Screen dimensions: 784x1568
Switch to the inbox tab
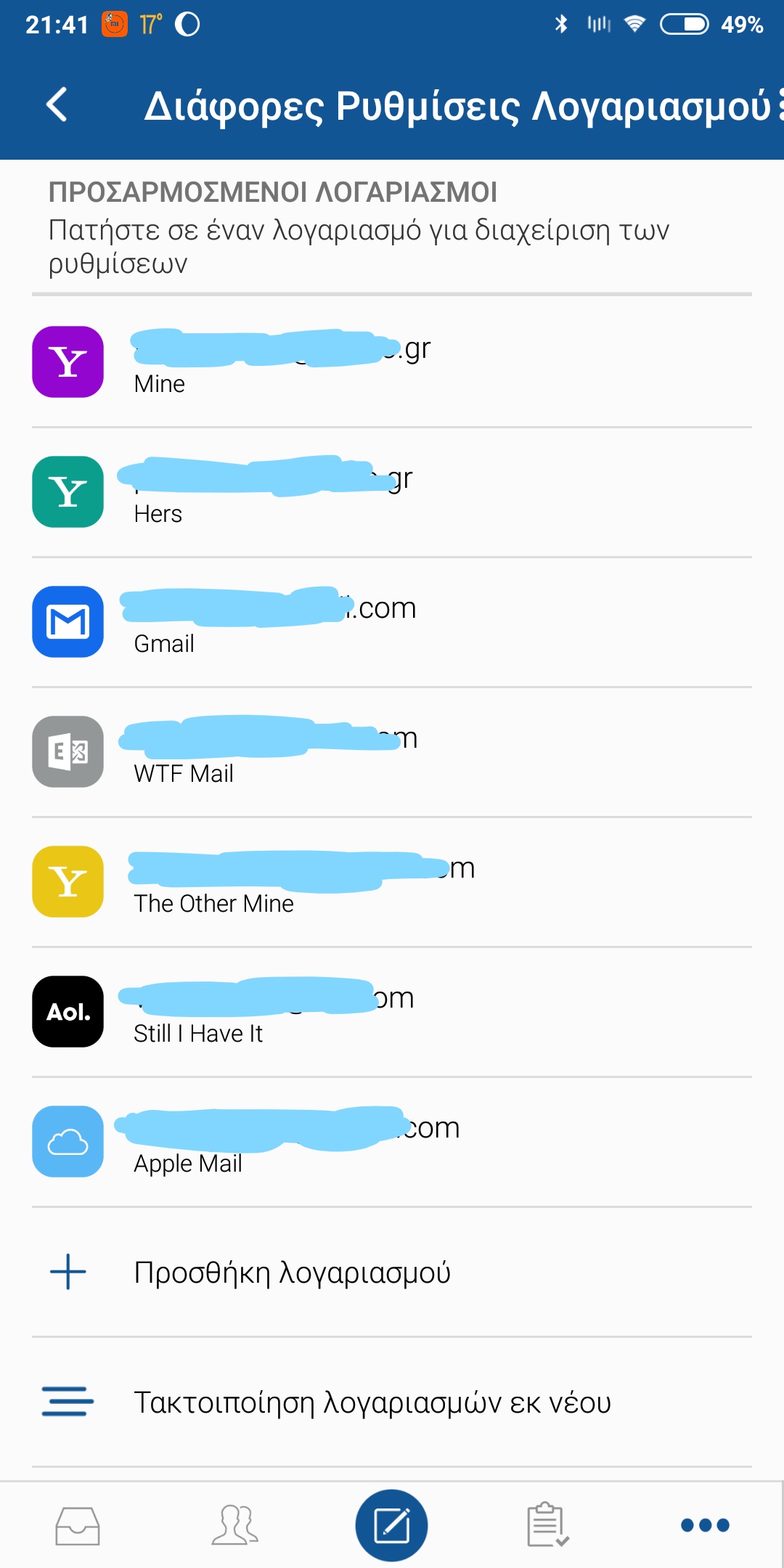pos(78,1525)
